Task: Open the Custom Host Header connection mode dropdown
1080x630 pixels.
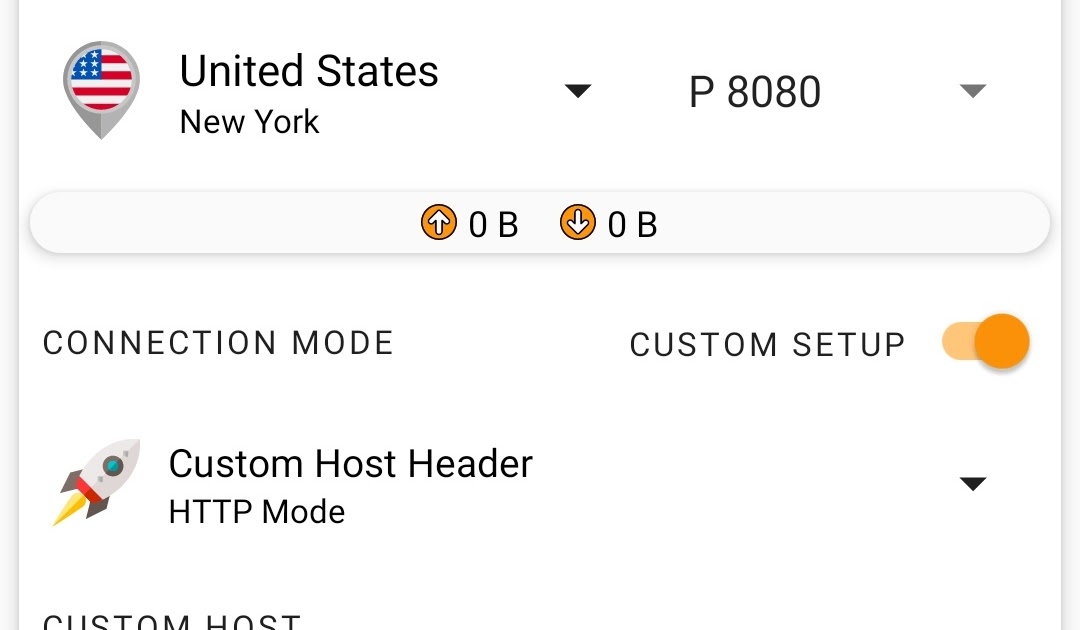Action: click(x=972, y=485)
